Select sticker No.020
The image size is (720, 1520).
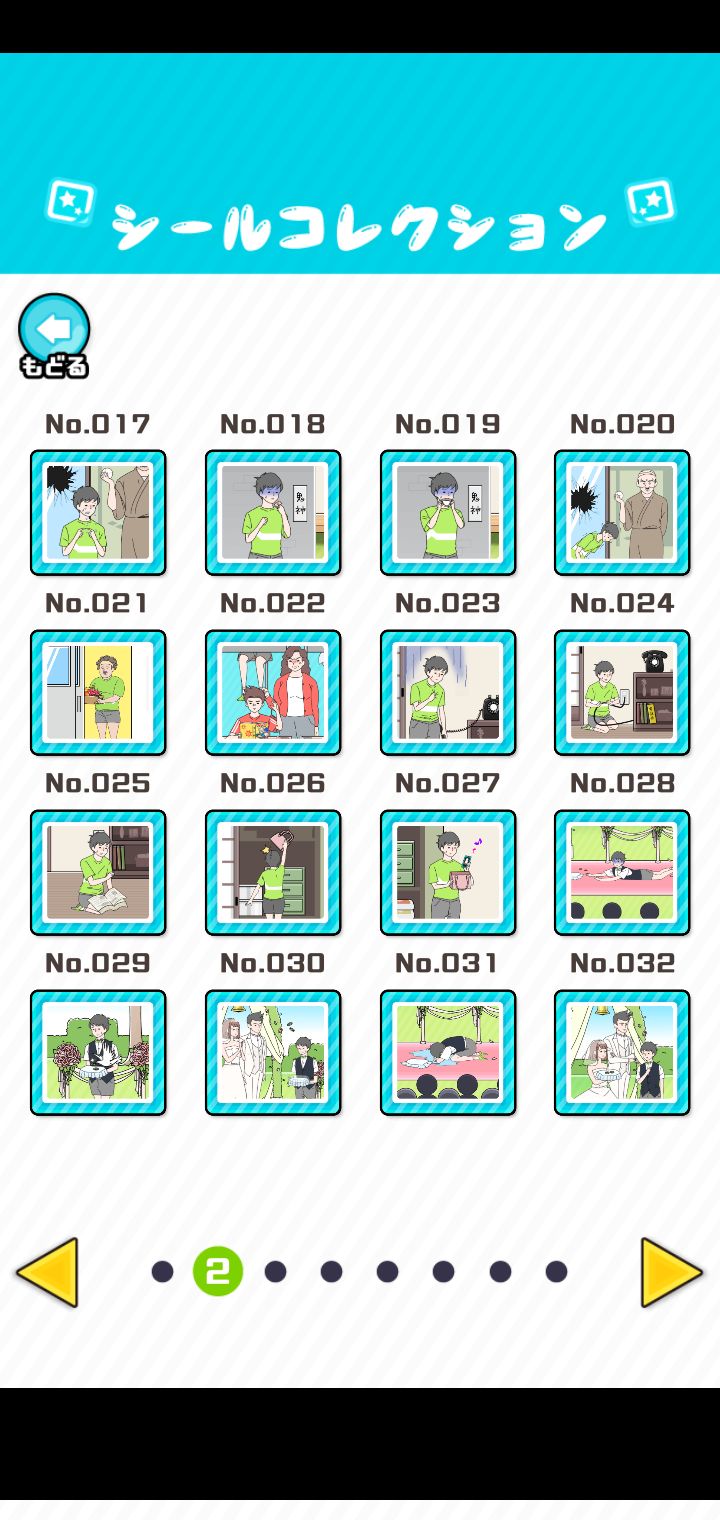pyautogui.click(x=621, y=513)
